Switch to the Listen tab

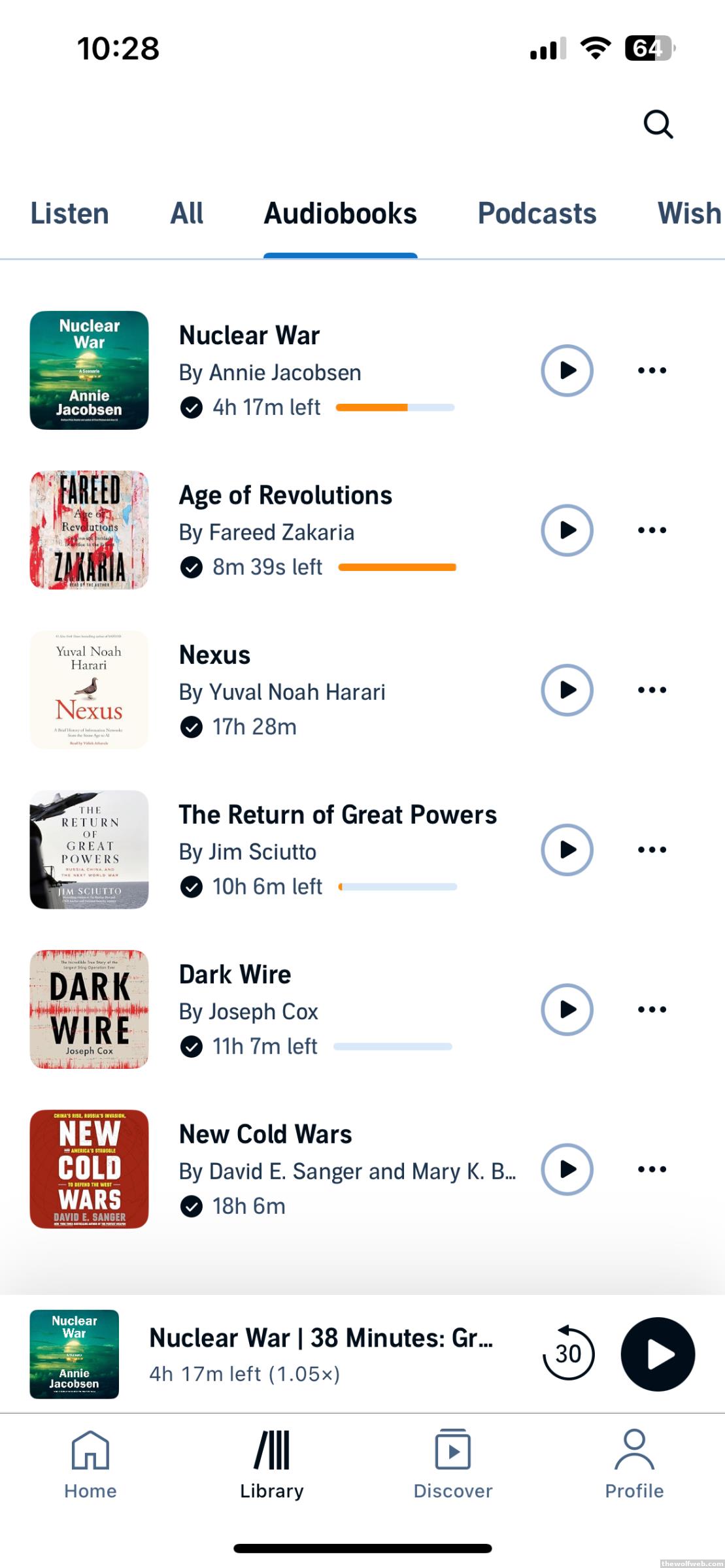click(69, 214)
